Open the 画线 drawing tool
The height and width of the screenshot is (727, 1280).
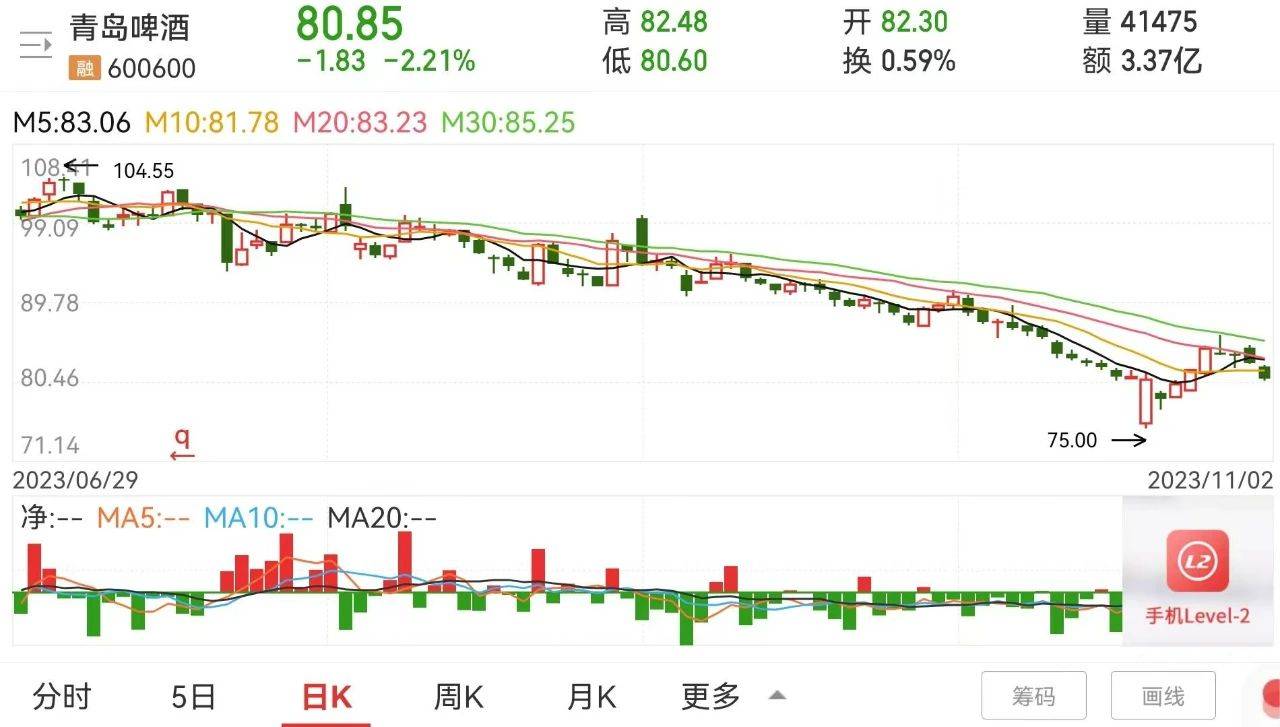[x=1163, y=696]
